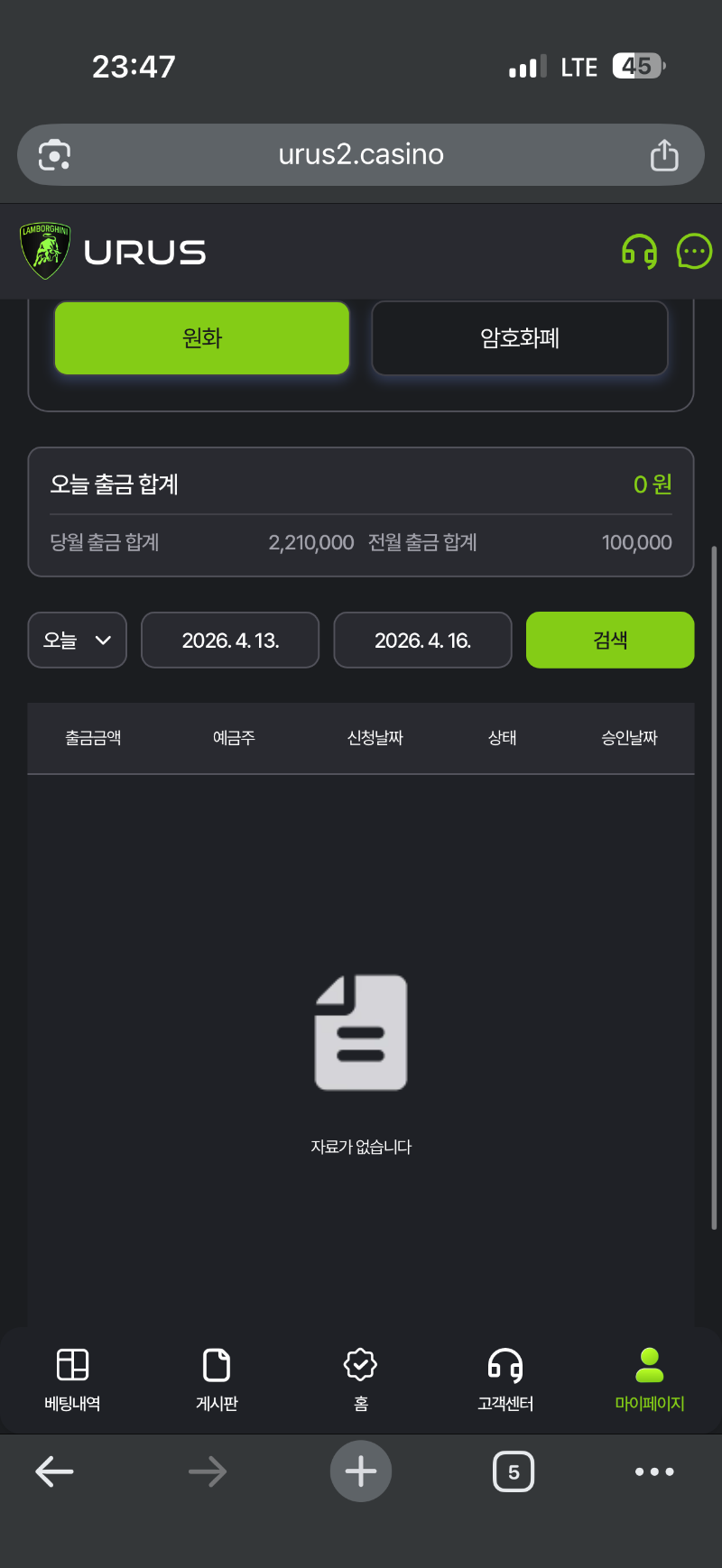Select the 원화 withdrawal option
The image size is (722, 1568).
pyautogui.click(x=202, y=338)
